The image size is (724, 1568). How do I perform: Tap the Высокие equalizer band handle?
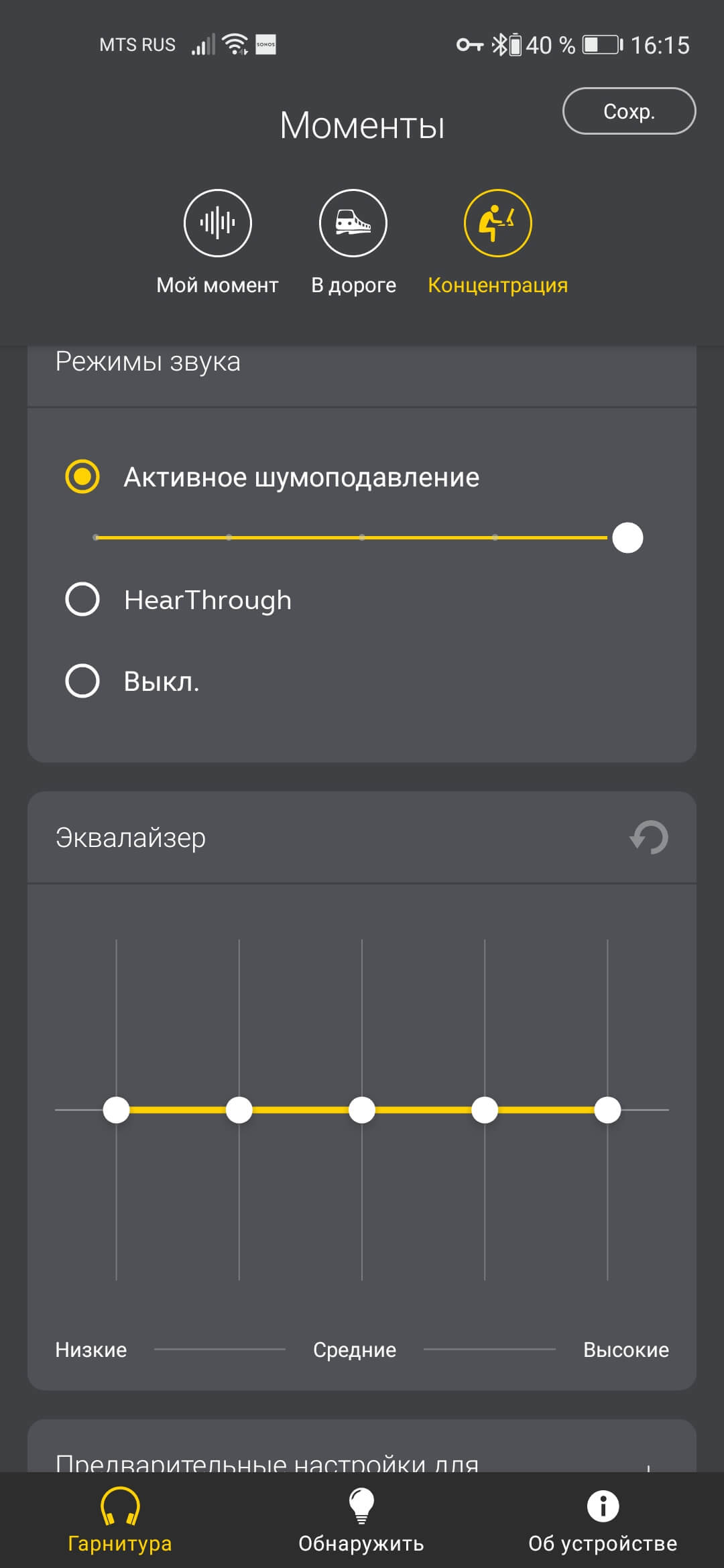tap(607, 1110)
